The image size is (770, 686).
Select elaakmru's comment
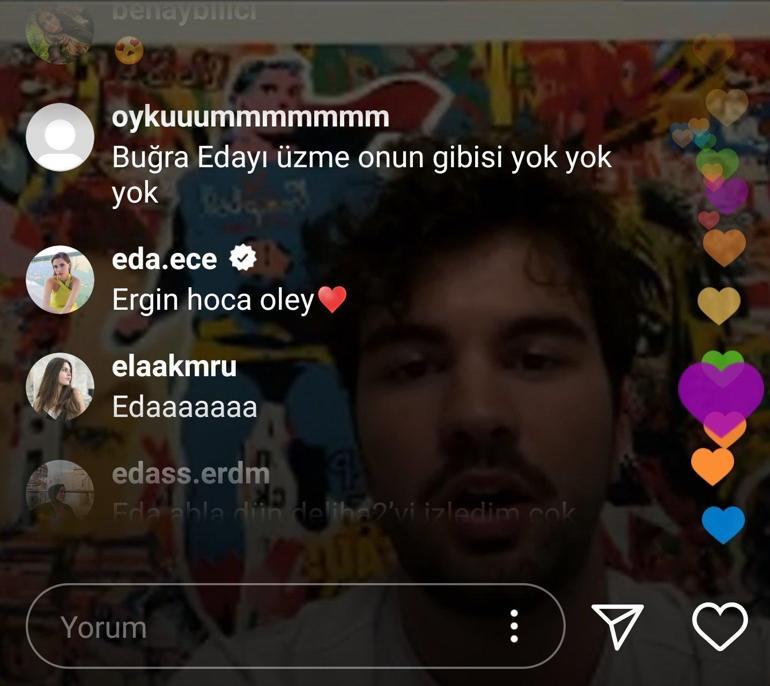[185, 407]
